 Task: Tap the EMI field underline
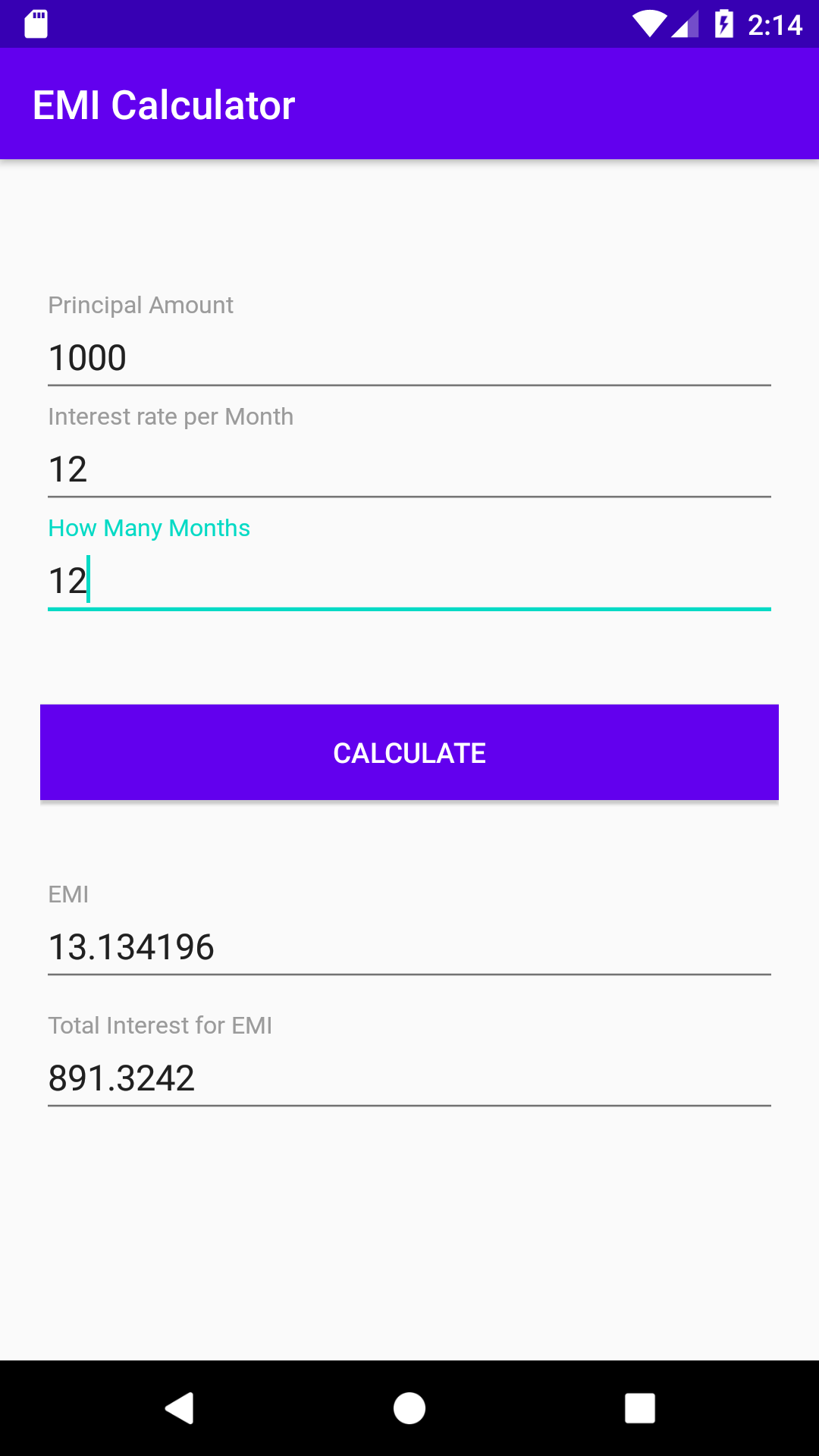click(409, 974)
